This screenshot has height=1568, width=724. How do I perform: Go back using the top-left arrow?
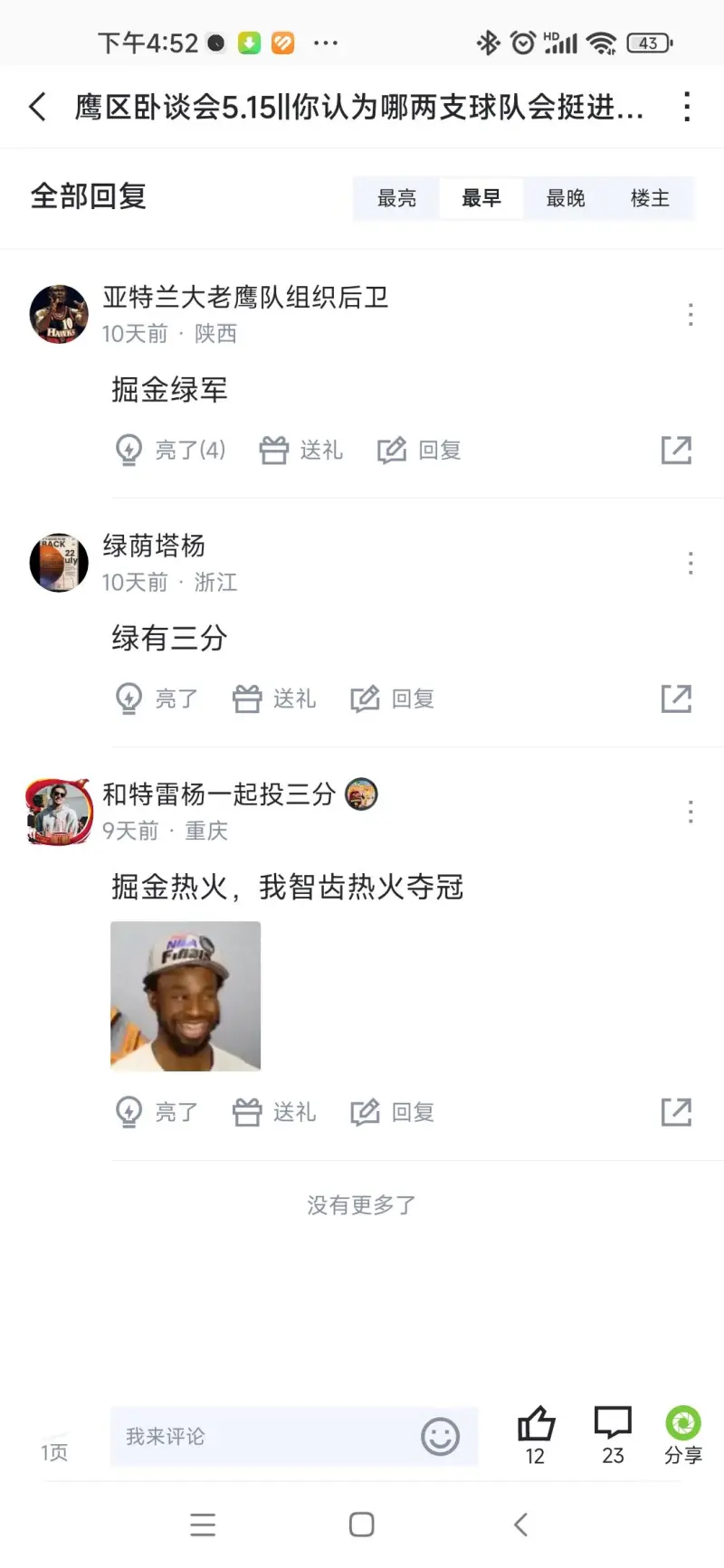(37, 107)
